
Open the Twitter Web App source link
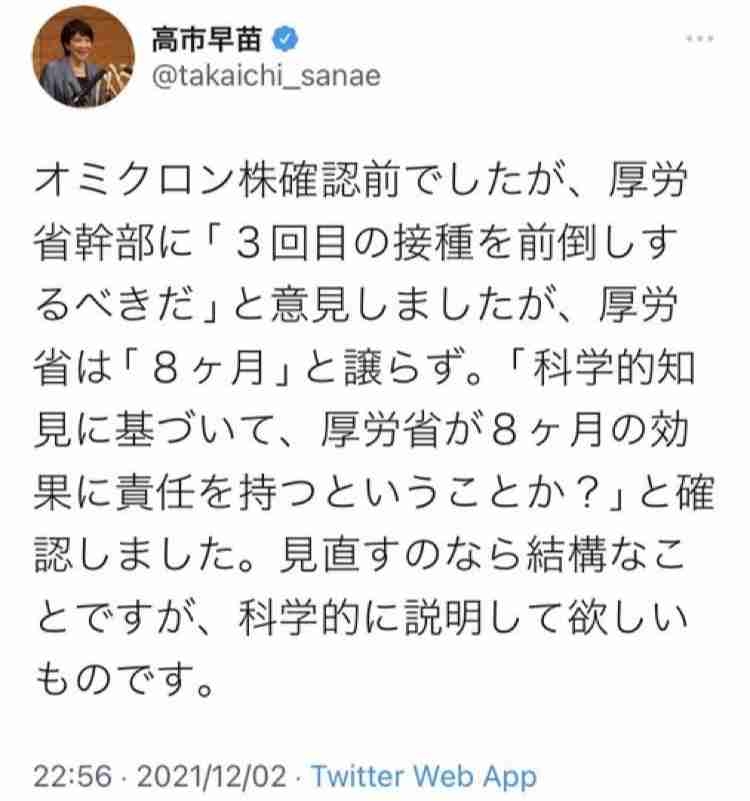tap(424, 775)
